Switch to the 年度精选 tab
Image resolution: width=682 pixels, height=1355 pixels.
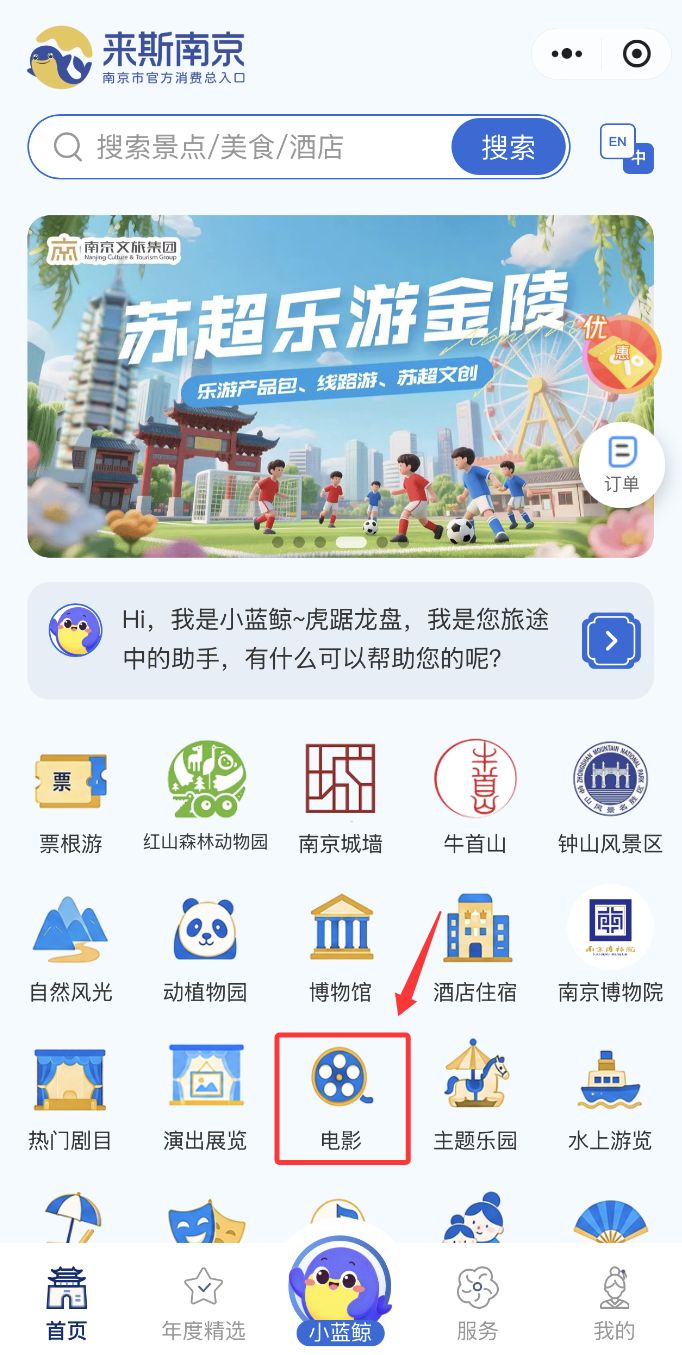click(204, 1303)
